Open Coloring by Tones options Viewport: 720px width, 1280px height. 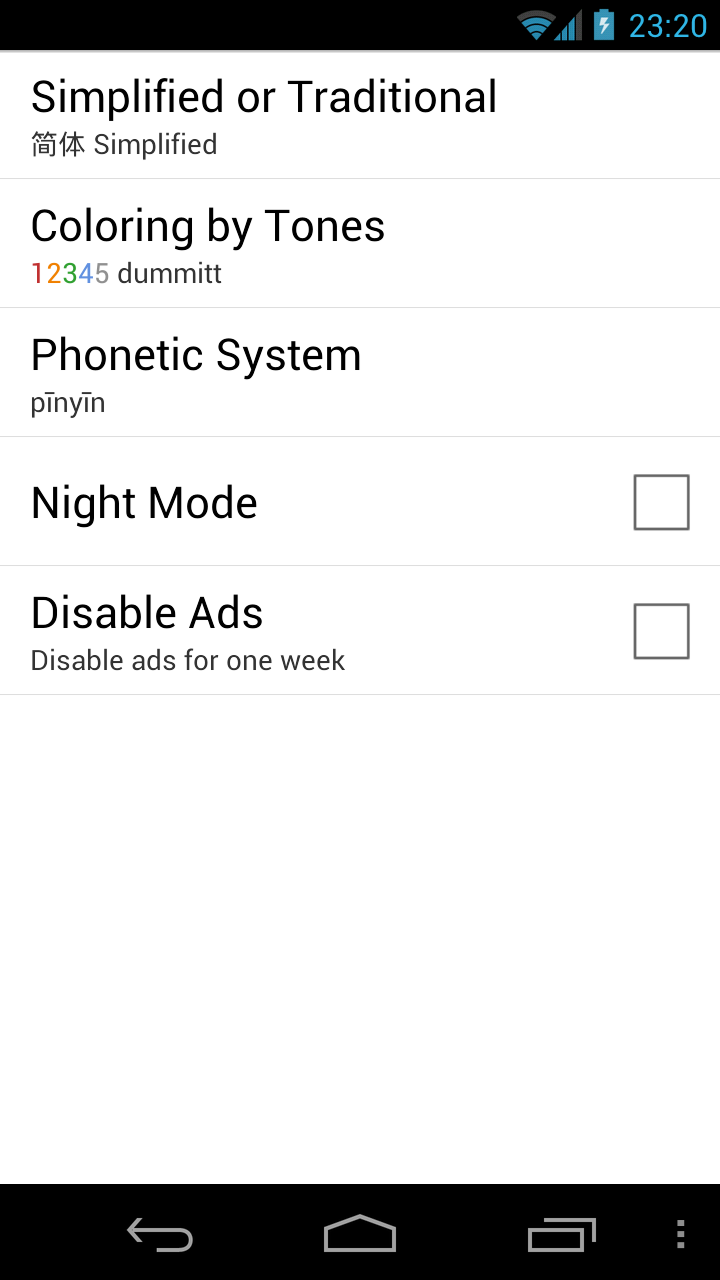click(360, 244)
